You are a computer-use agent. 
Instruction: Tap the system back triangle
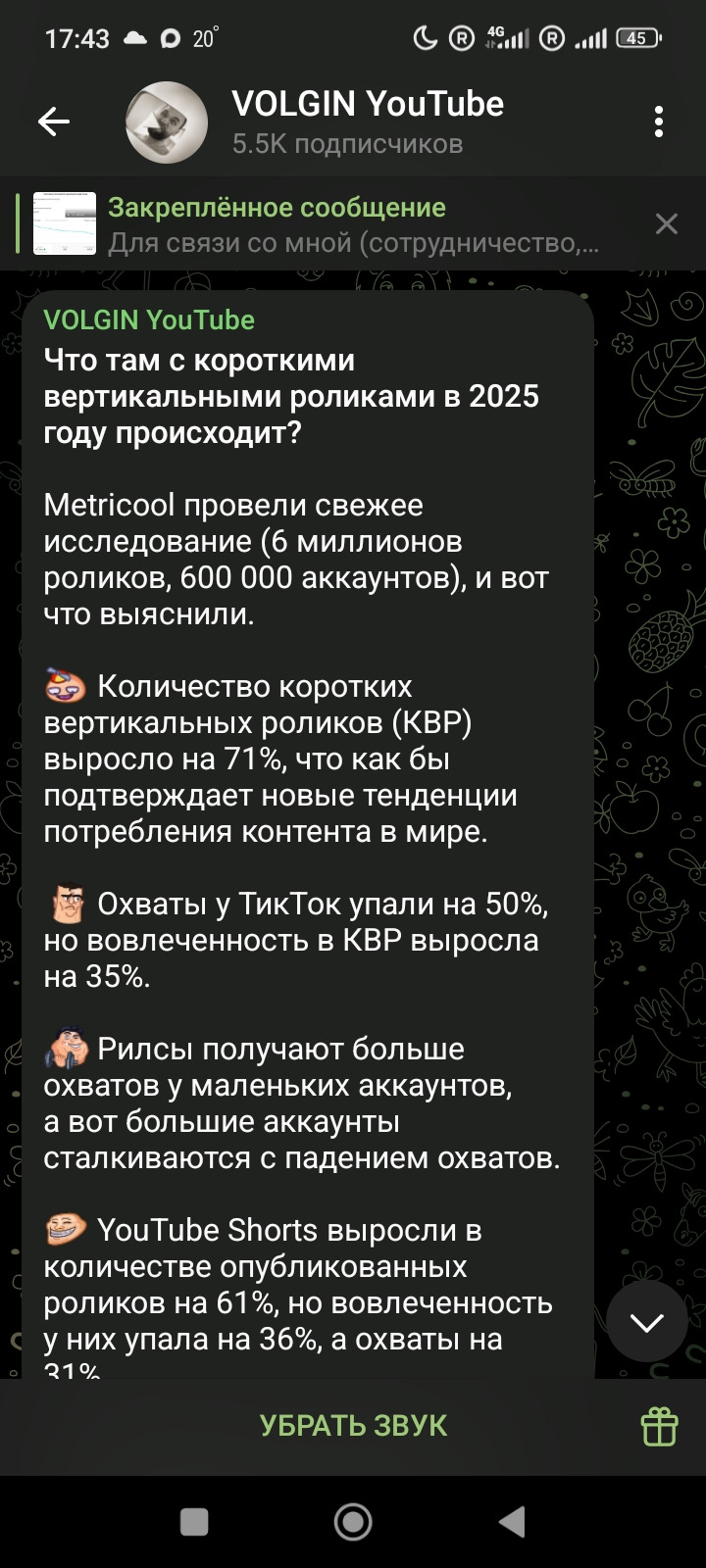pyautogui.click(x=512, y=1522)
